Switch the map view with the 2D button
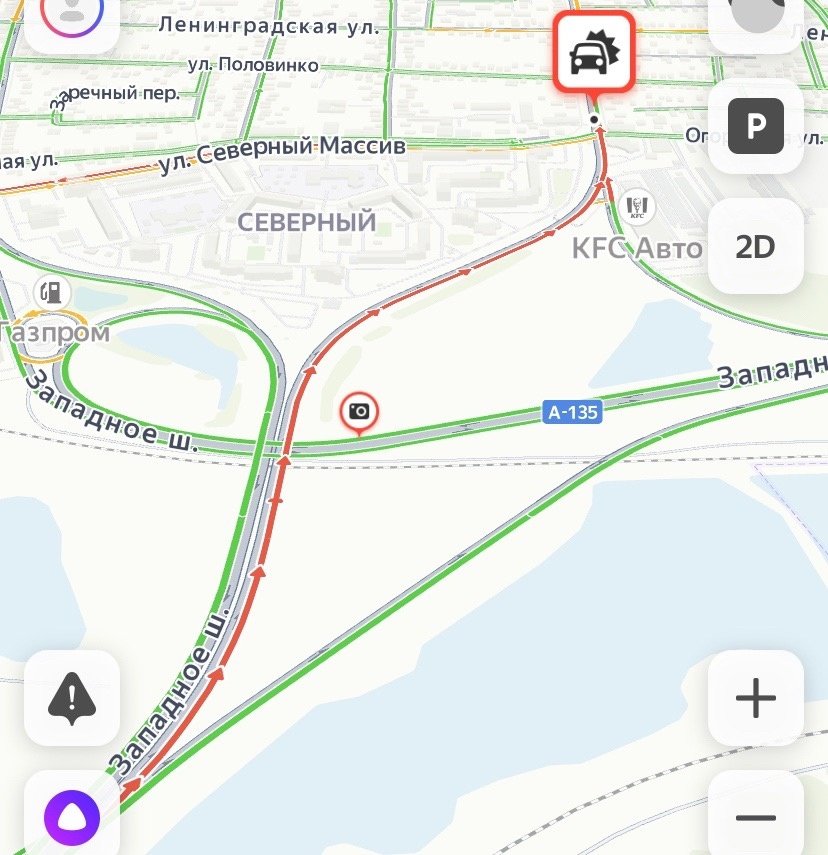This screenshot has height=855, width=828. tap(755, 246)
